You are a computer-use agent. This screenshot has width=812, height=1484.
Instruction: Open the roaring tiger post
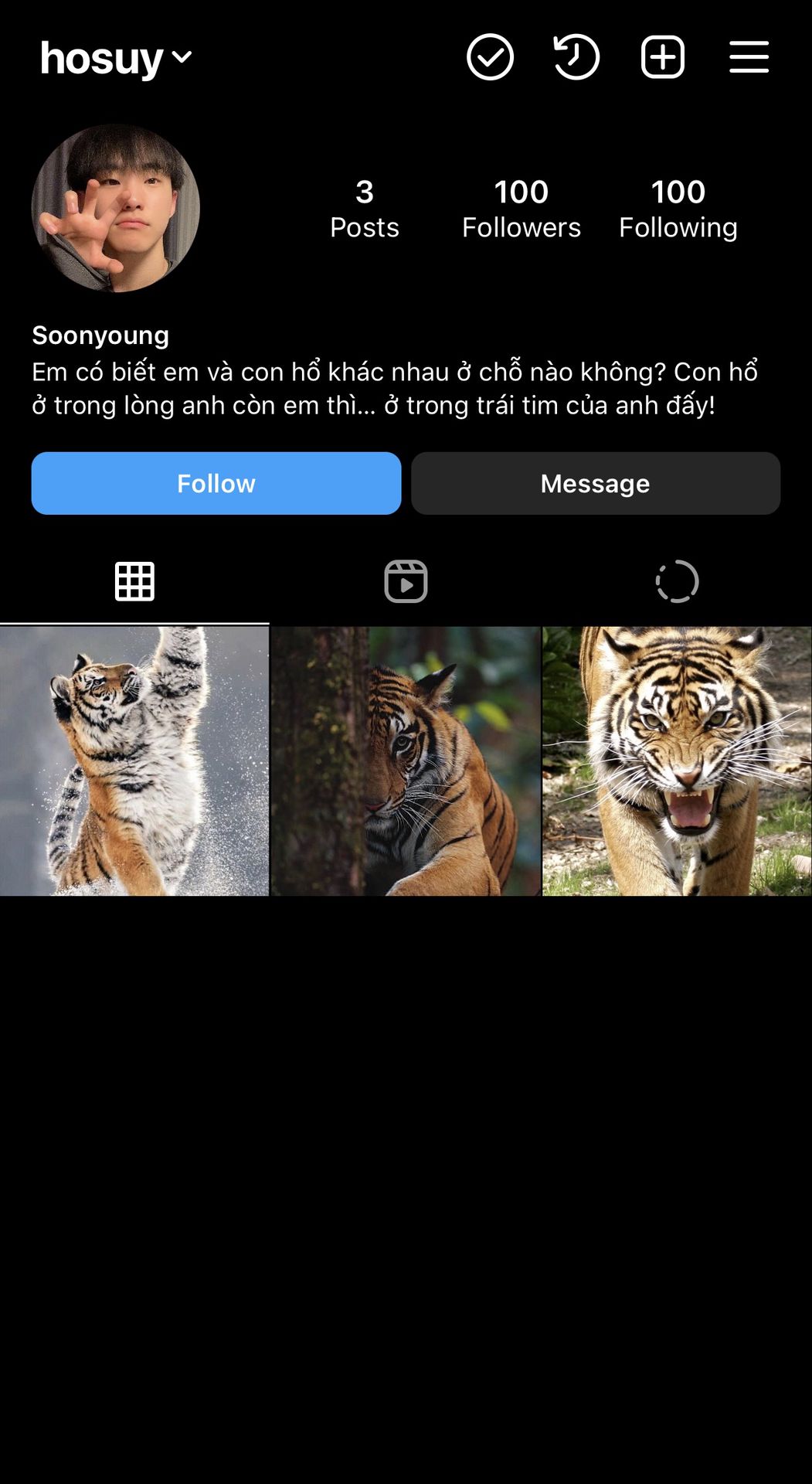pos(677,761)
